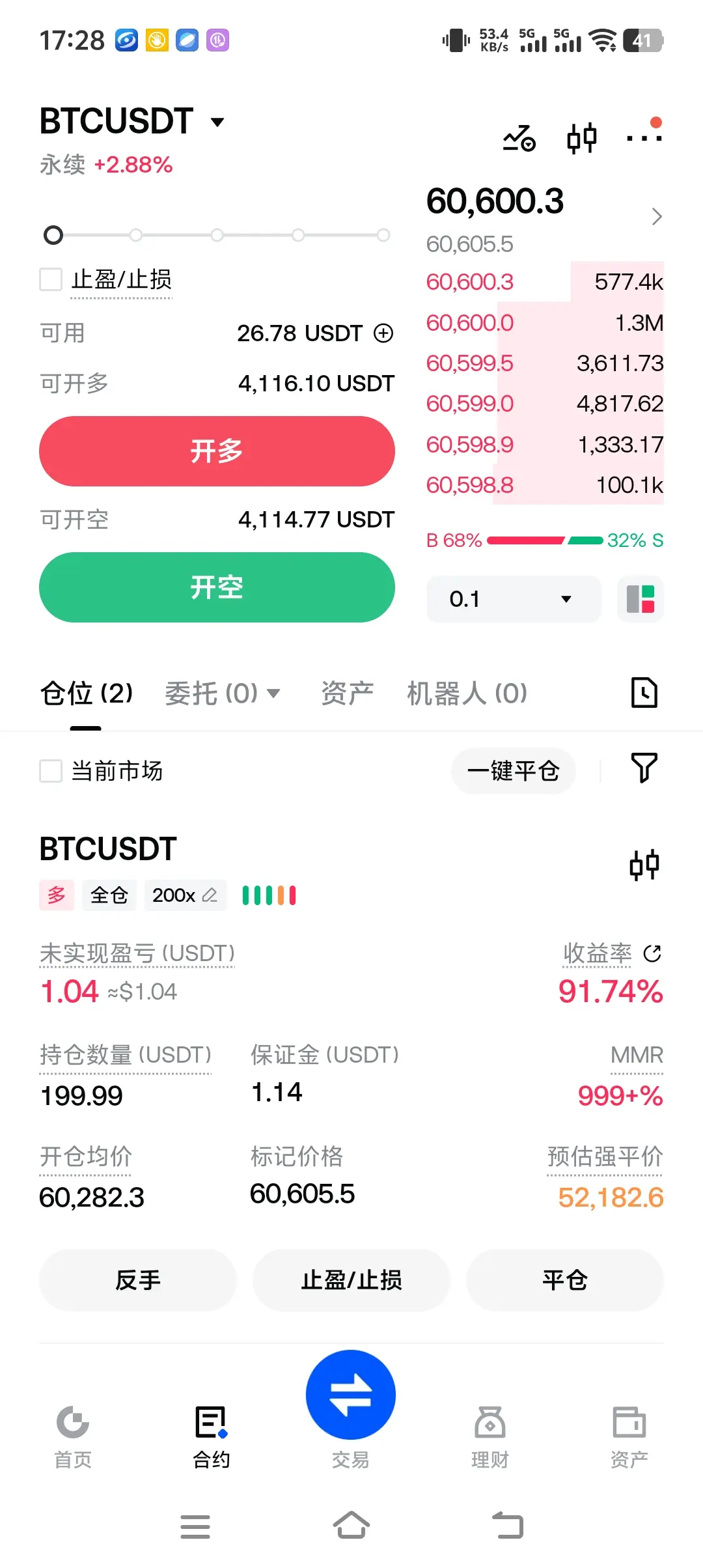
Task: Tap the plus icon beside 26.78 USDT
Action: (383, 333)
